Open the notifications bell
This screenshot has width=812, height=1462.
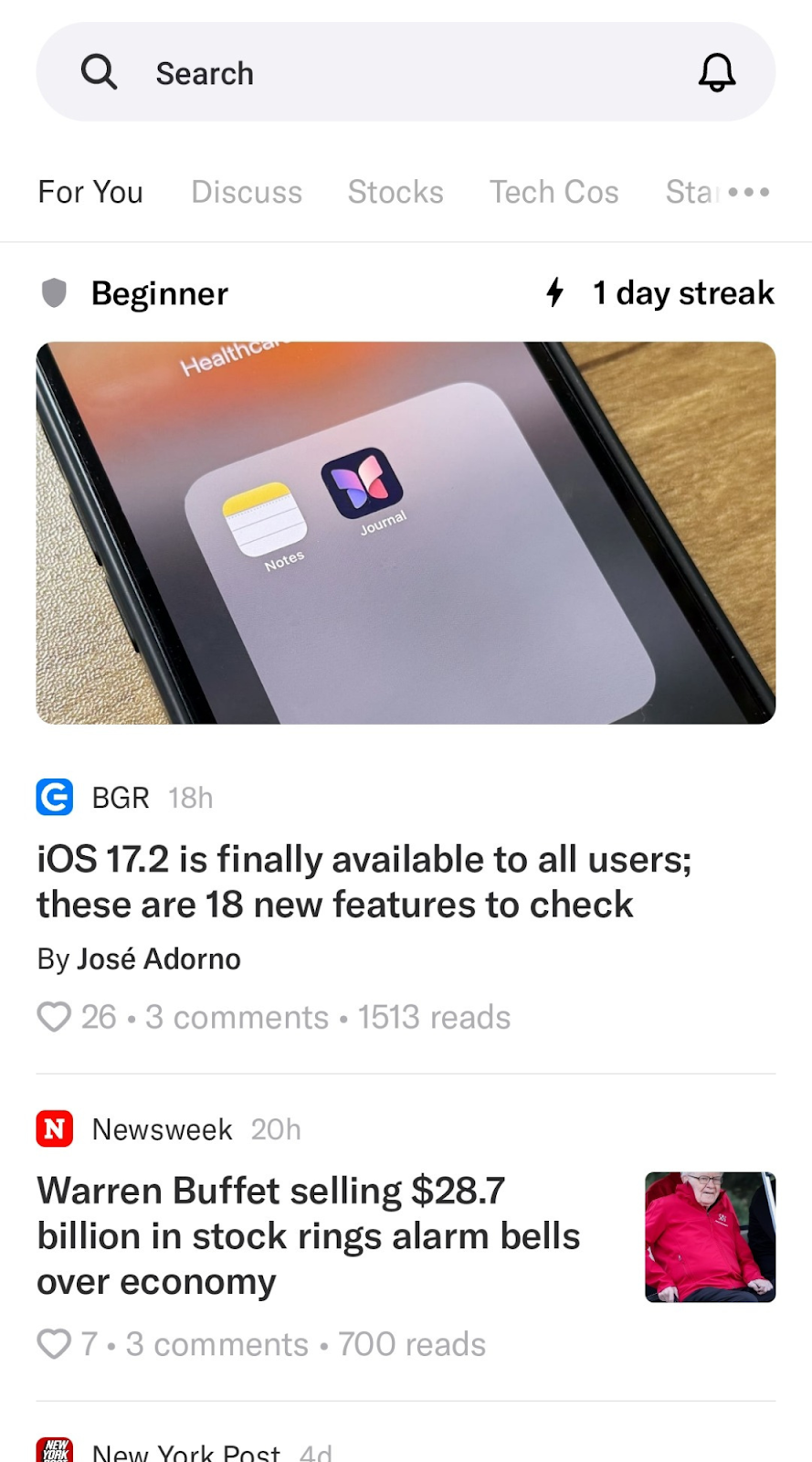(x=716, y=72)
